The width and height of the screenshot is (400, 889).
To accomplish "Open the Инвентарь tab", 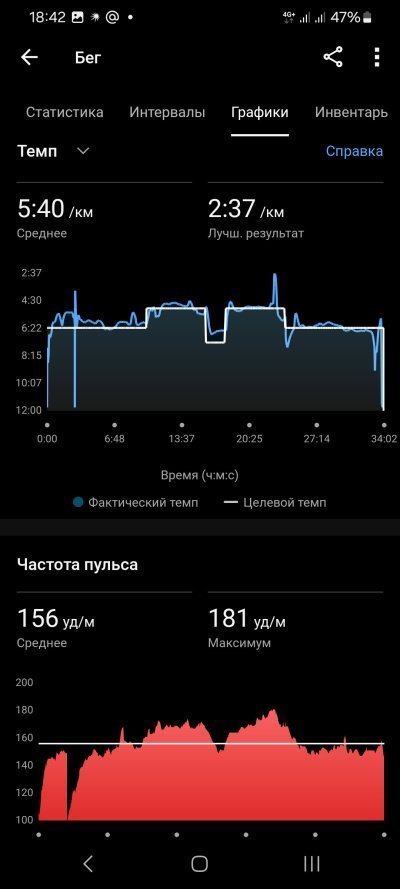I will (x=351, y=112).
